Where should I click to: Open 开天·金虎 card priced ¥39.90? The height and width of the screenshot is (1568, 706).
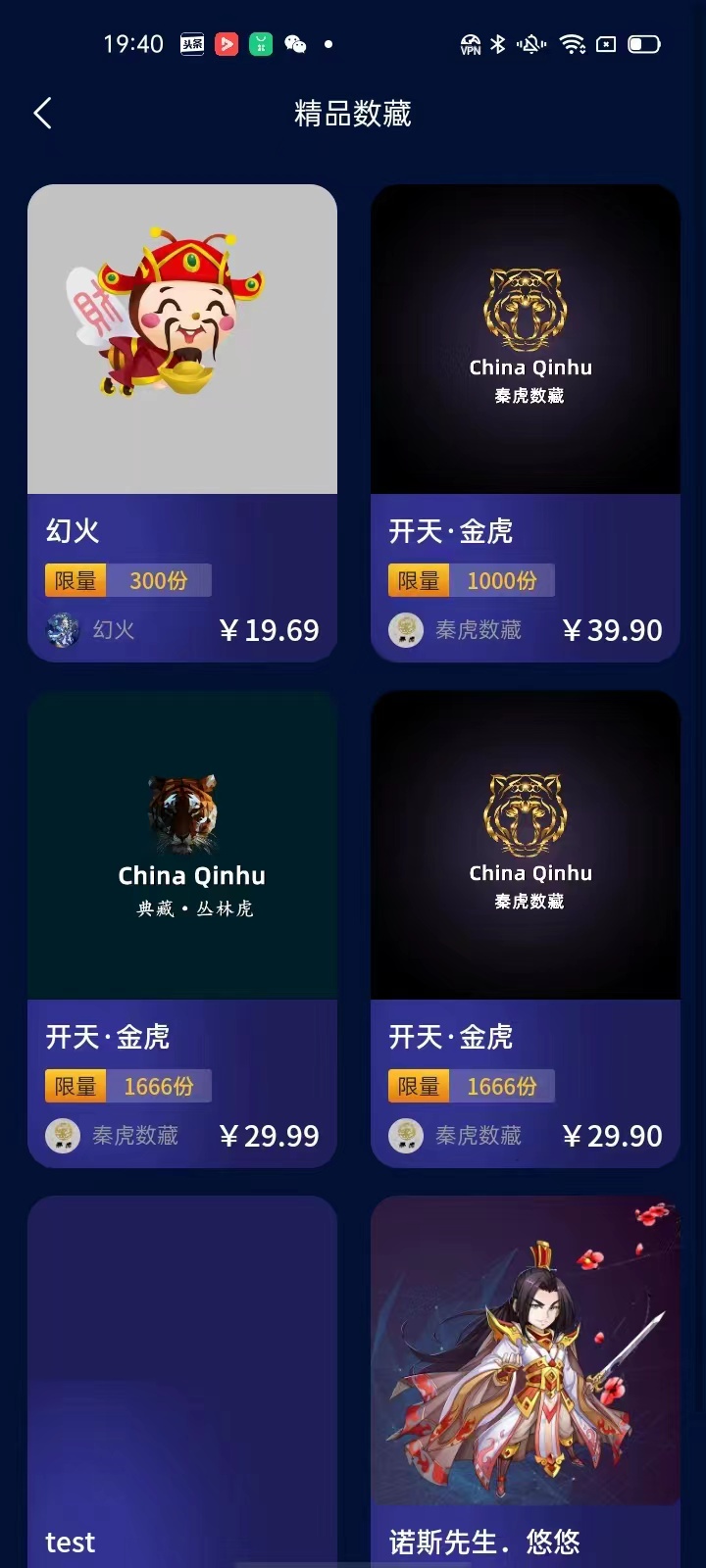click(526, 421)
